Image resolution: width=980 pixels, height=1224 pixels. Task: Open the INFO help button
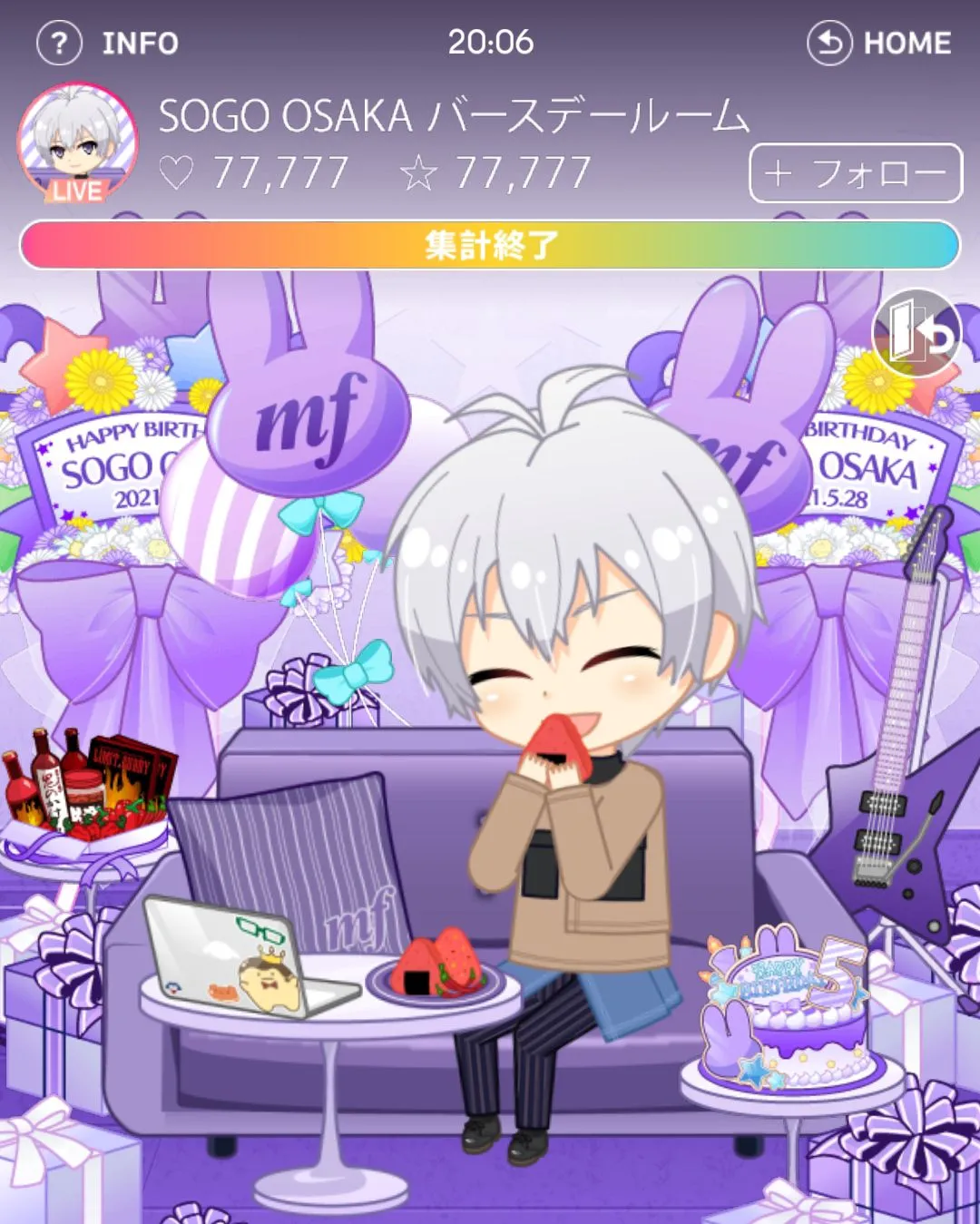pos(107,43)
